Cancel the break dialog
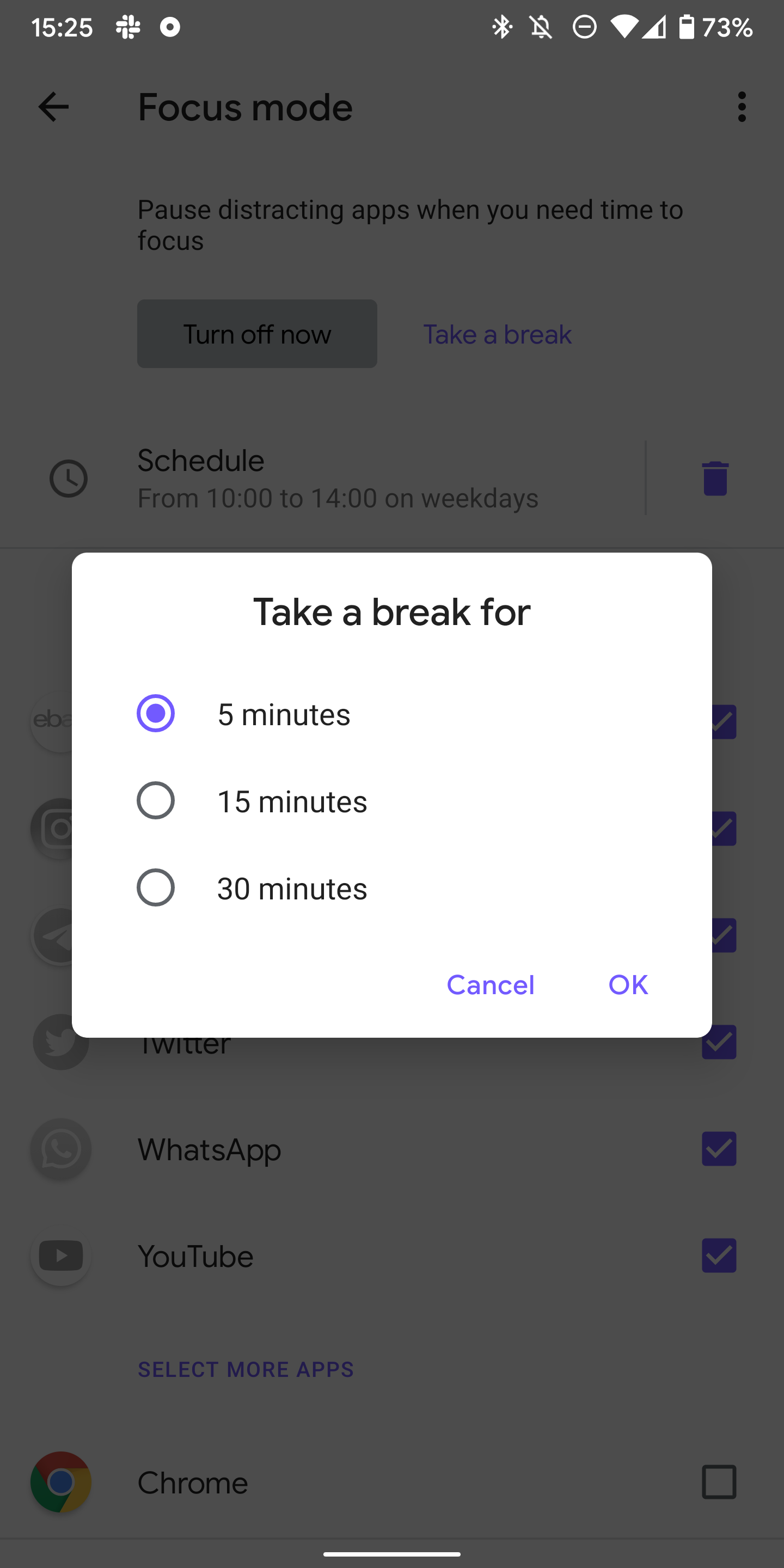This screenshot has width=784, height=1568. pos(491,984)
